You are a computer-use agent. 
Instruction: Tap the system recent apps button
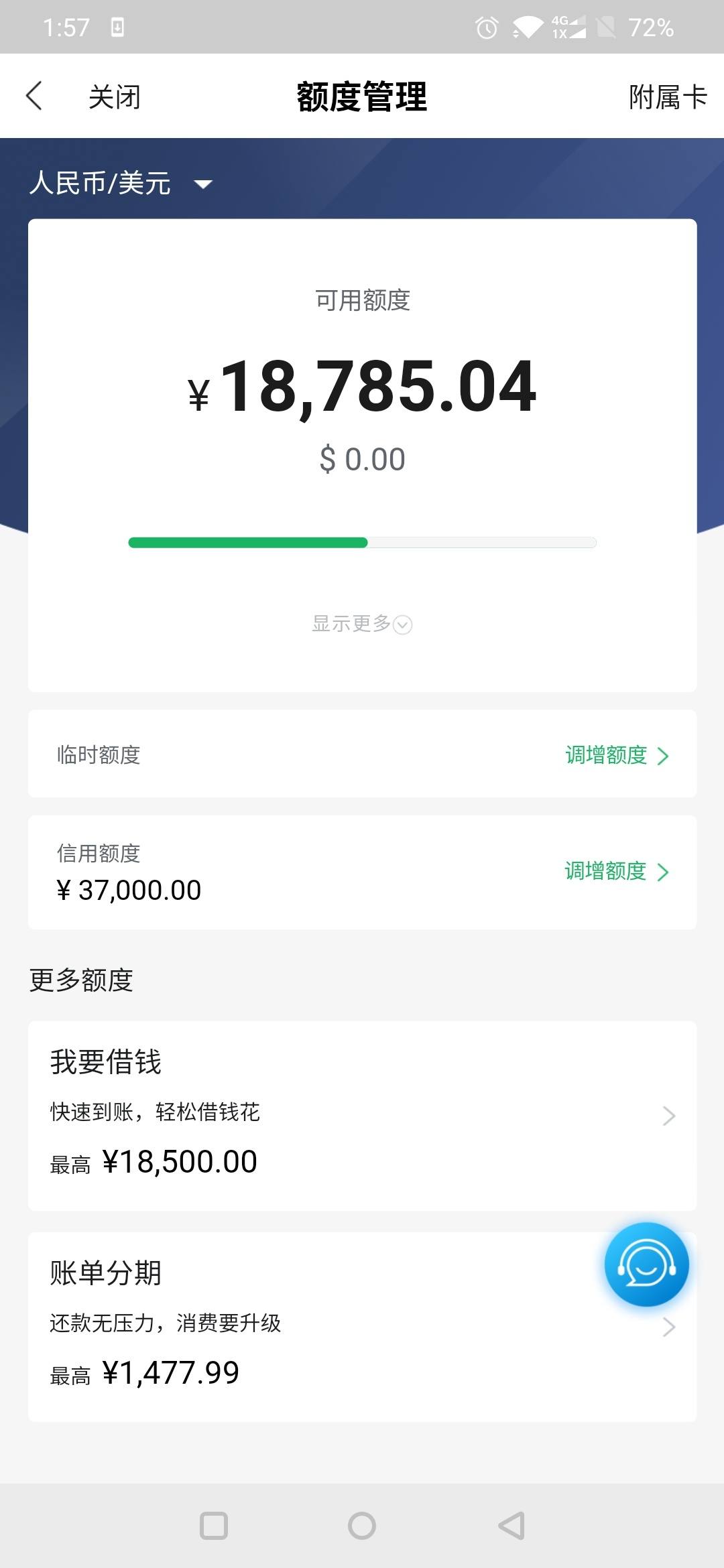(214, 1526)
